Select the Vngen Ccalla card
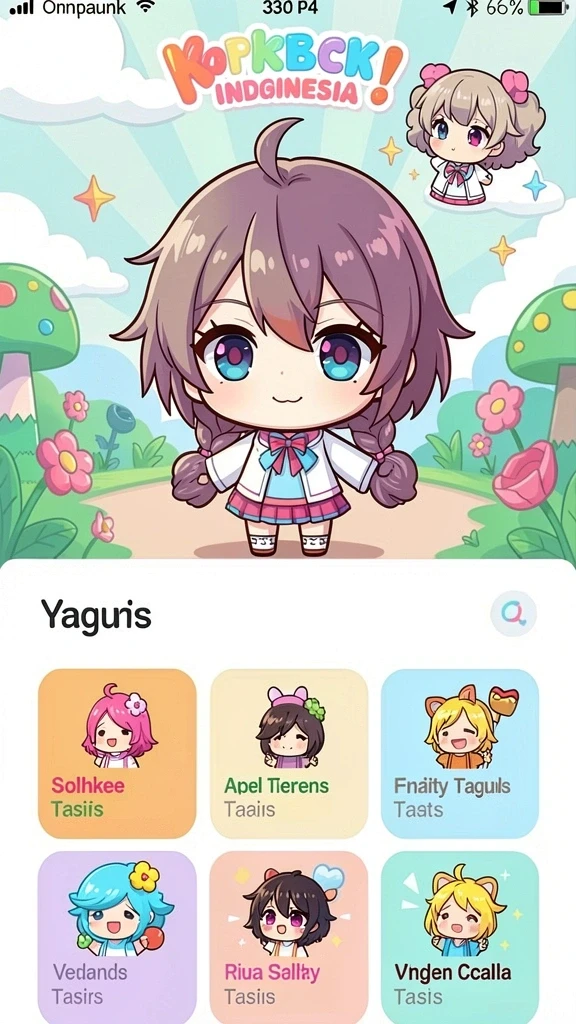Image resolution: width=576 pixels, height=1024 pixels. 460,937
